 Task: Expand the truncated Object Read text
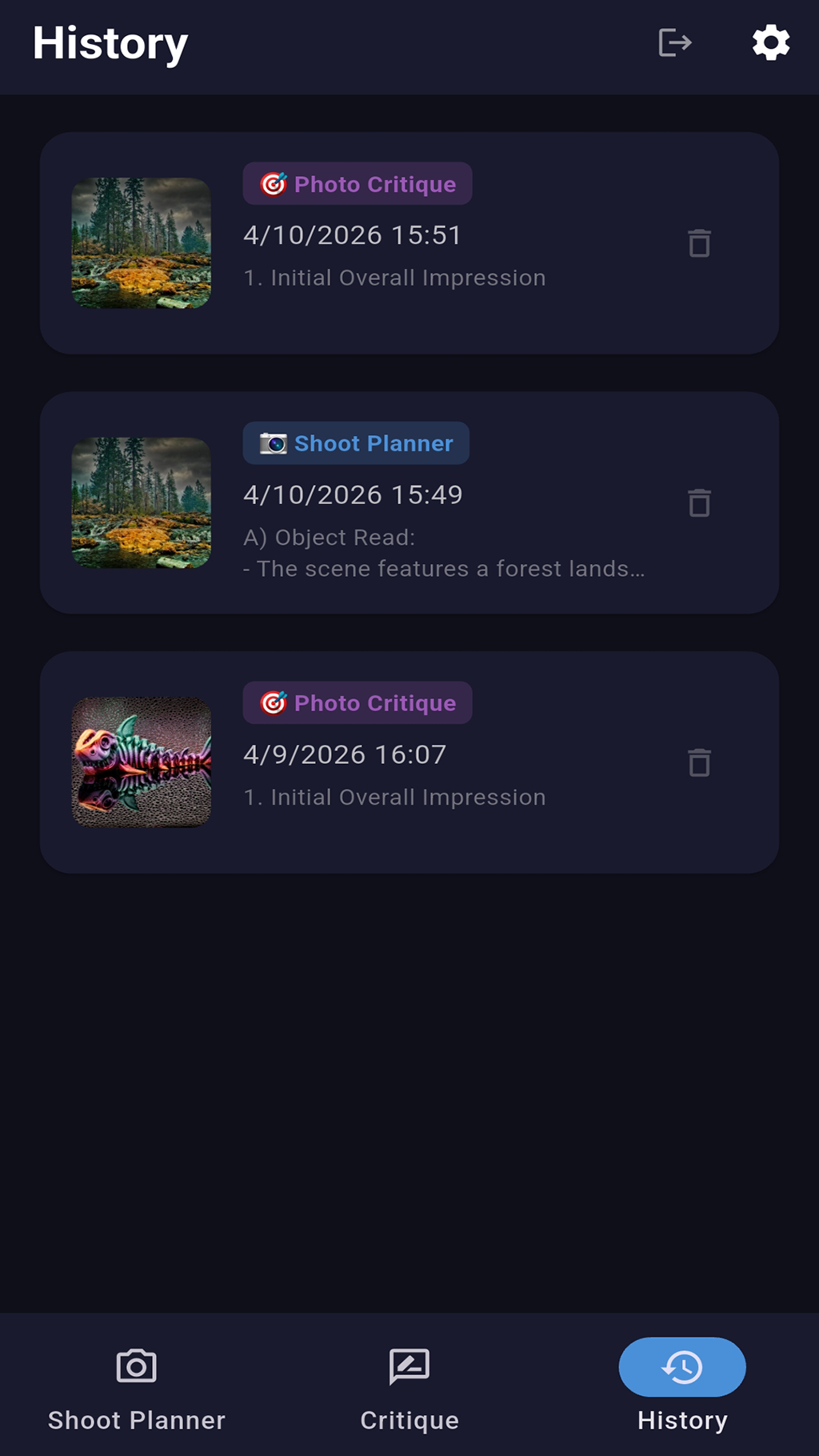coord(445,568)
